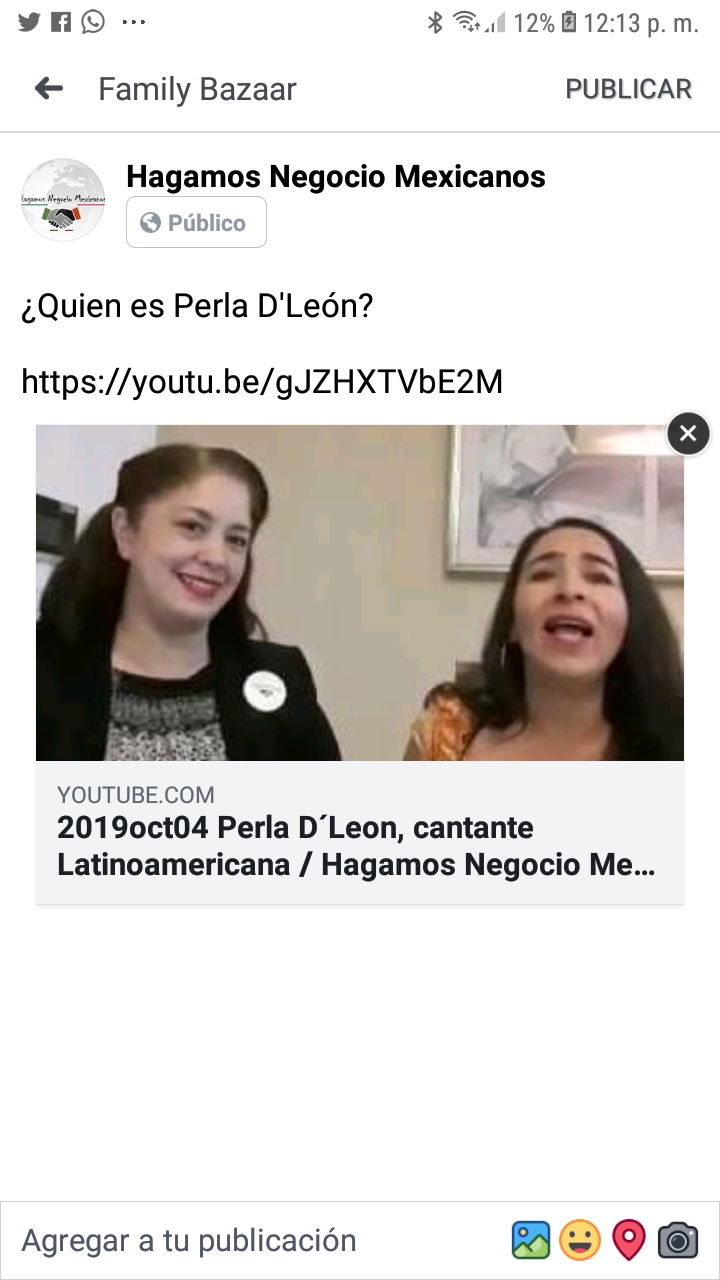
Task: Add a feeling emoji to post
Action: (580, 1240)
